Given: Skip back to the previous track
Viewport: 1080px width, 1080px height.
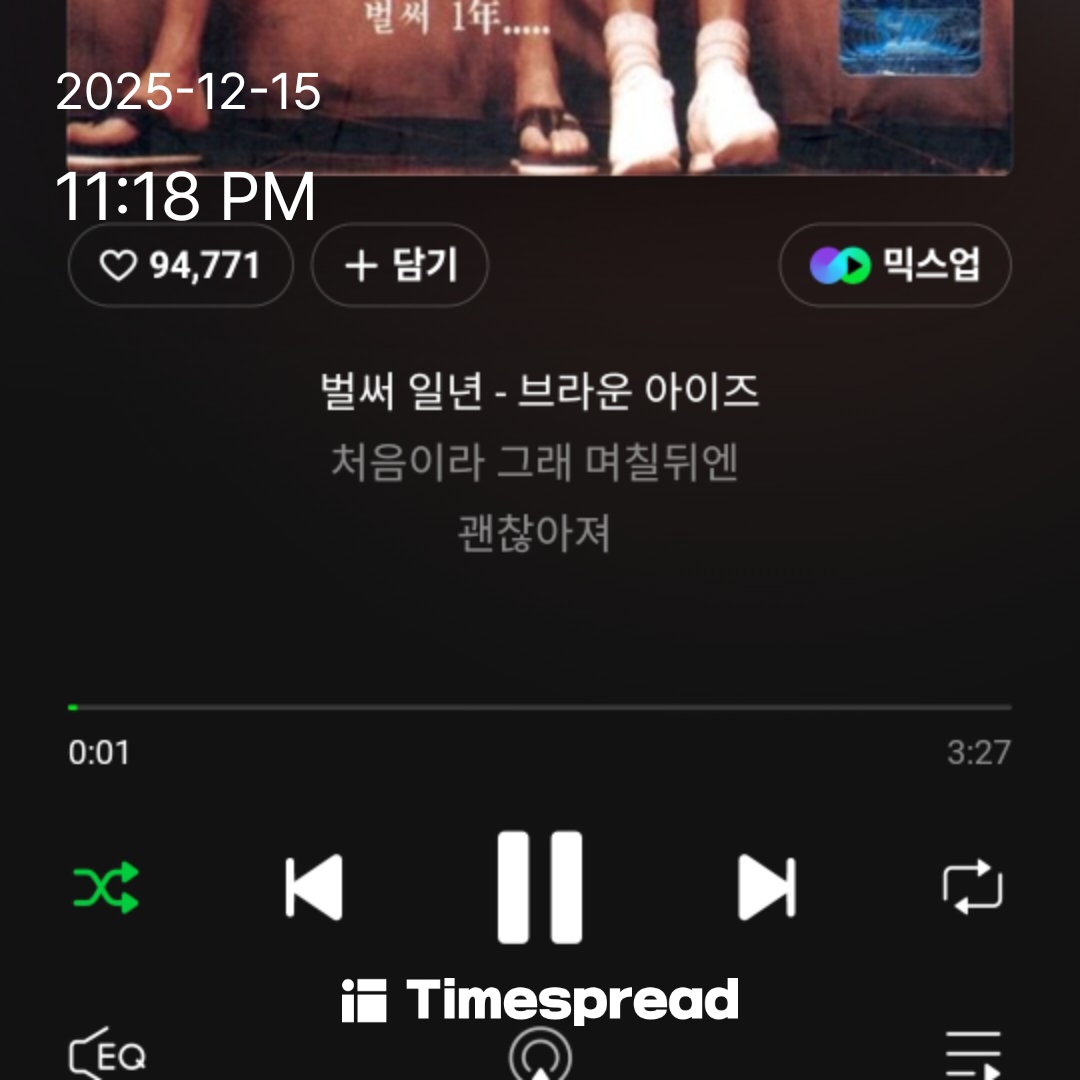Looking at the screenshot, I should [x=314, y=887].
